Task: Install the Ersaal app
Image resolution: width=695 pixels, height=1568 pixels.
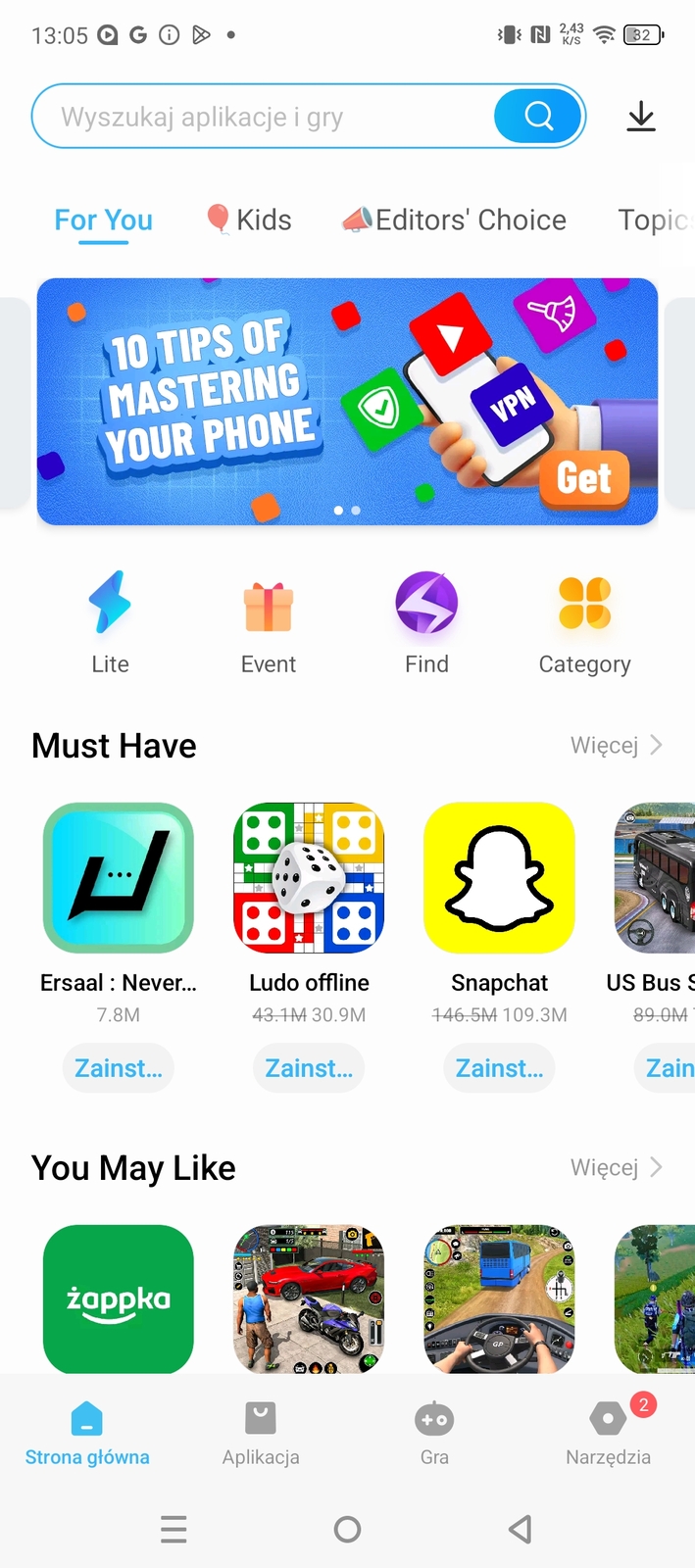Action: (x=119, y=1068)
